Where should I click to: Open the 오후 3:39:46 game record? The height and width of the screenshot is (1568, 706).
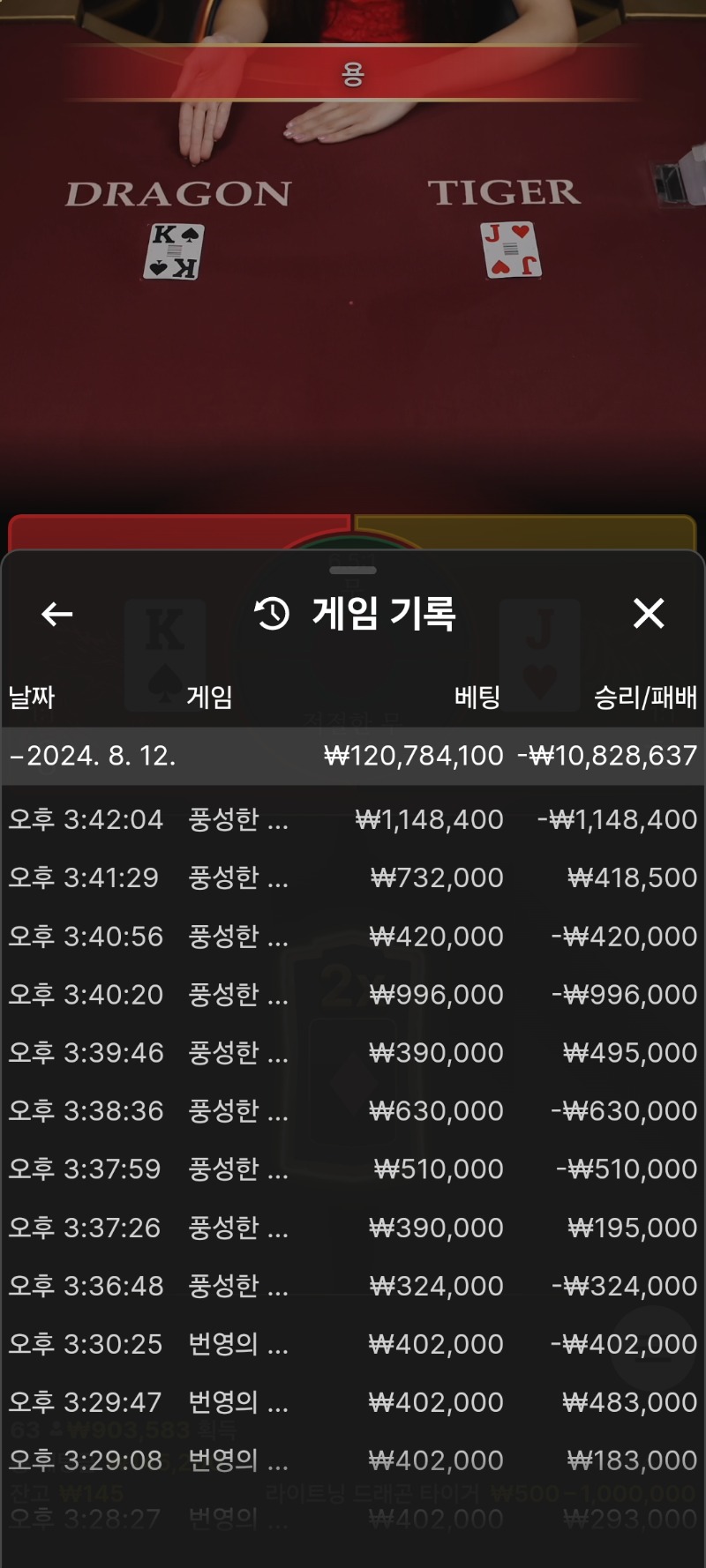click(x=353, y=1052)
